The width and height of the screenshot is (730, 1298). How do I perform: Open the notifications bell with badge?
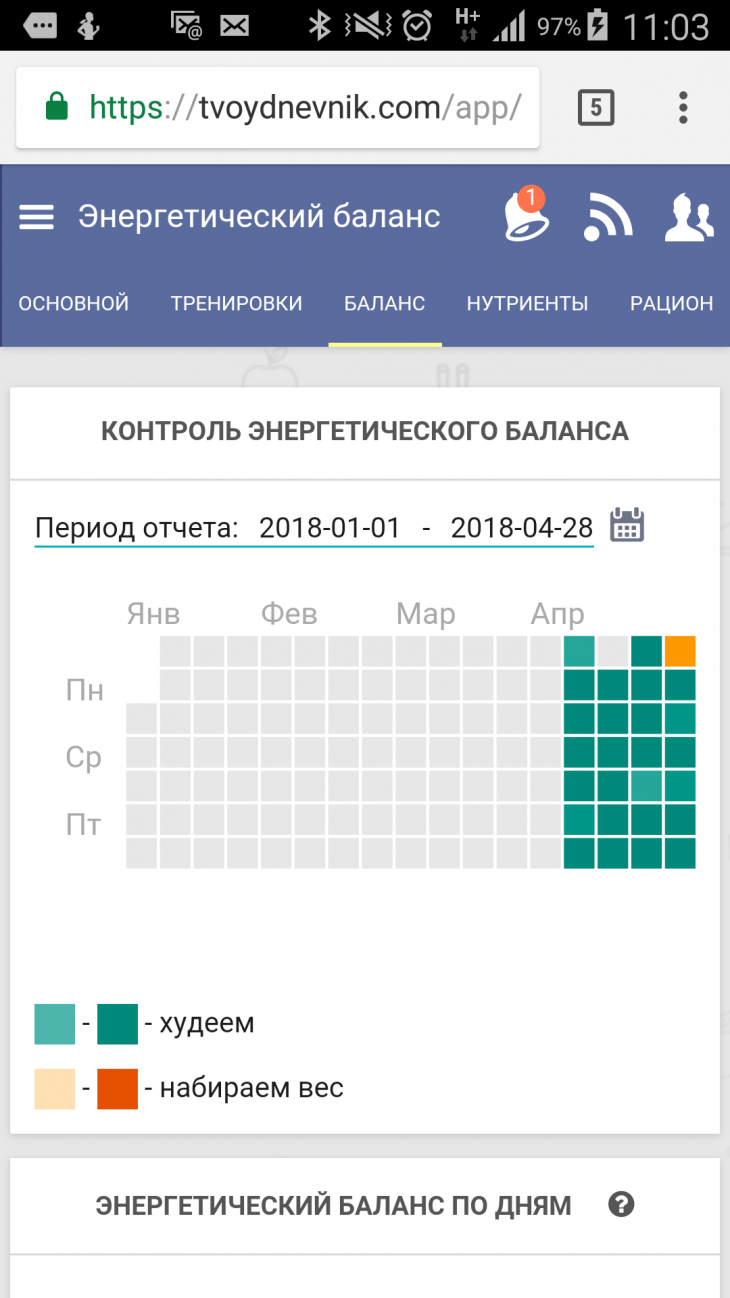[x=526, y=215]
